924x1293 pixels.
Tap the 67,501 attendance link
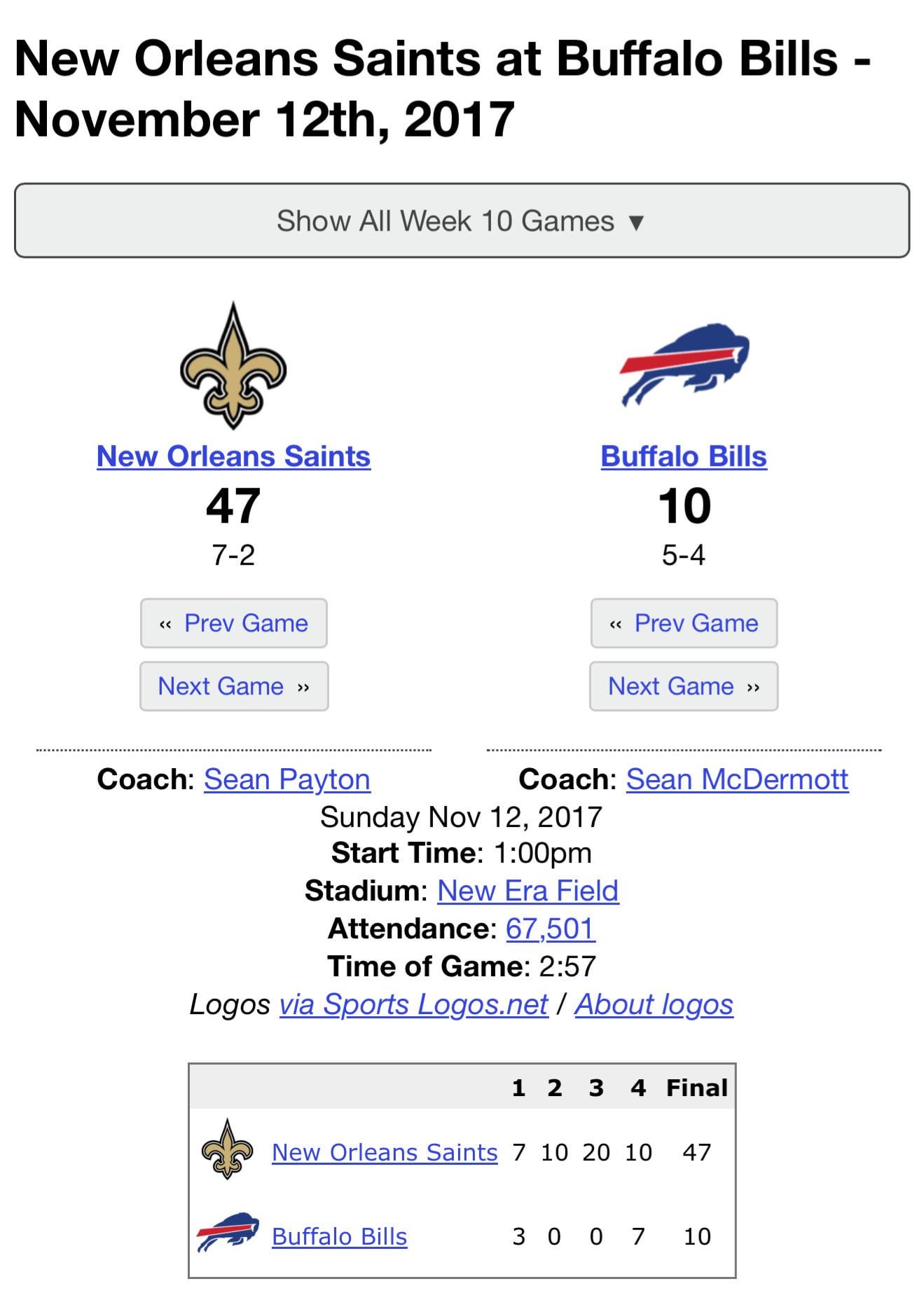click(x=550, y=929)
